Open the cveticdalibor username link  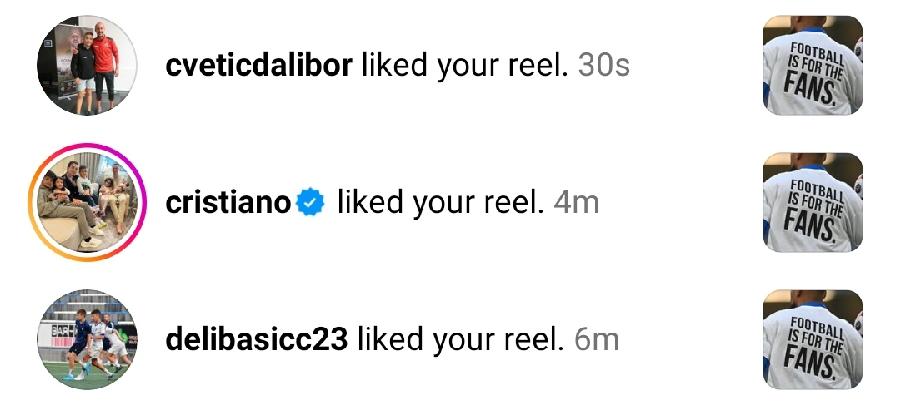(258, 66)
